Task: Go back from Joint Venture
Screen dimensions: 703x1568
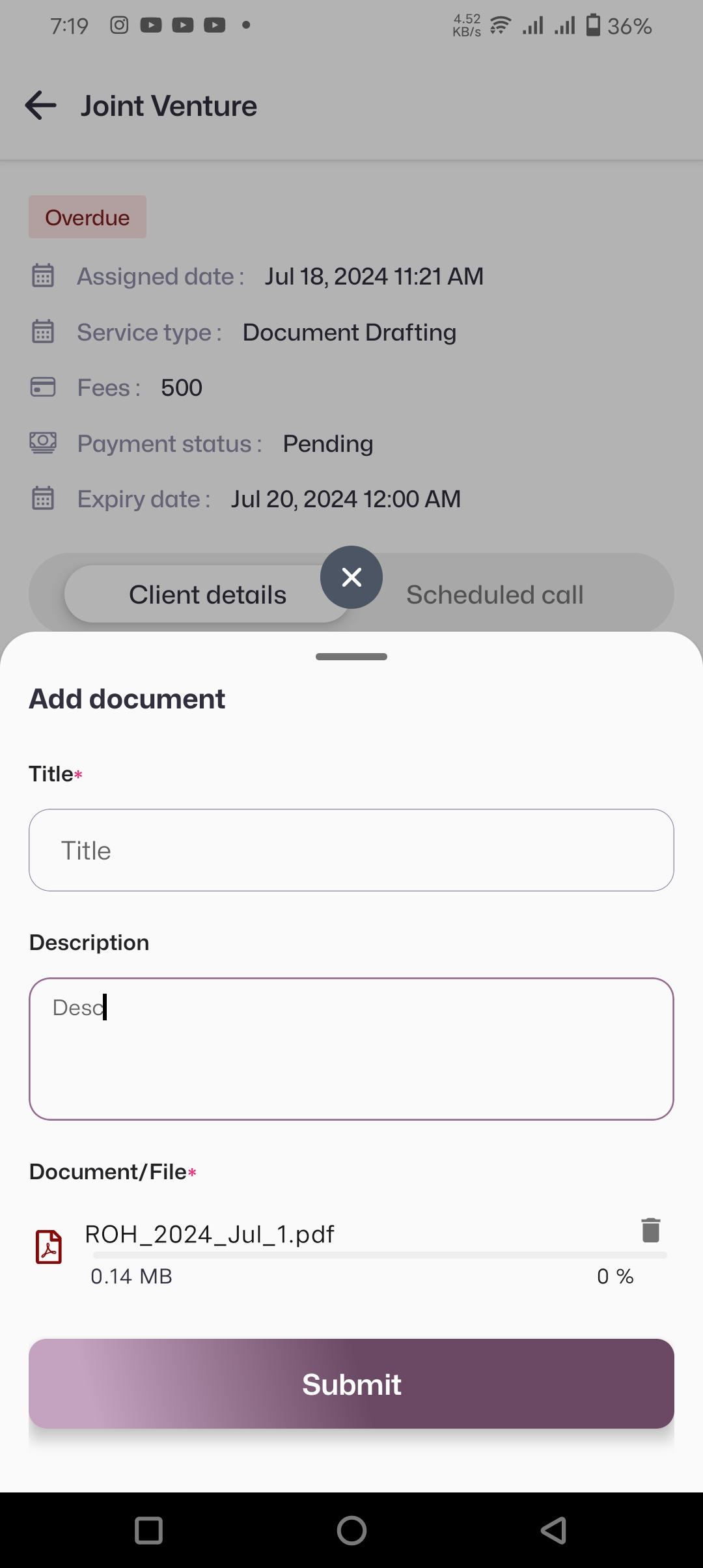Action: pyautogui.click(x=41, y=105)
